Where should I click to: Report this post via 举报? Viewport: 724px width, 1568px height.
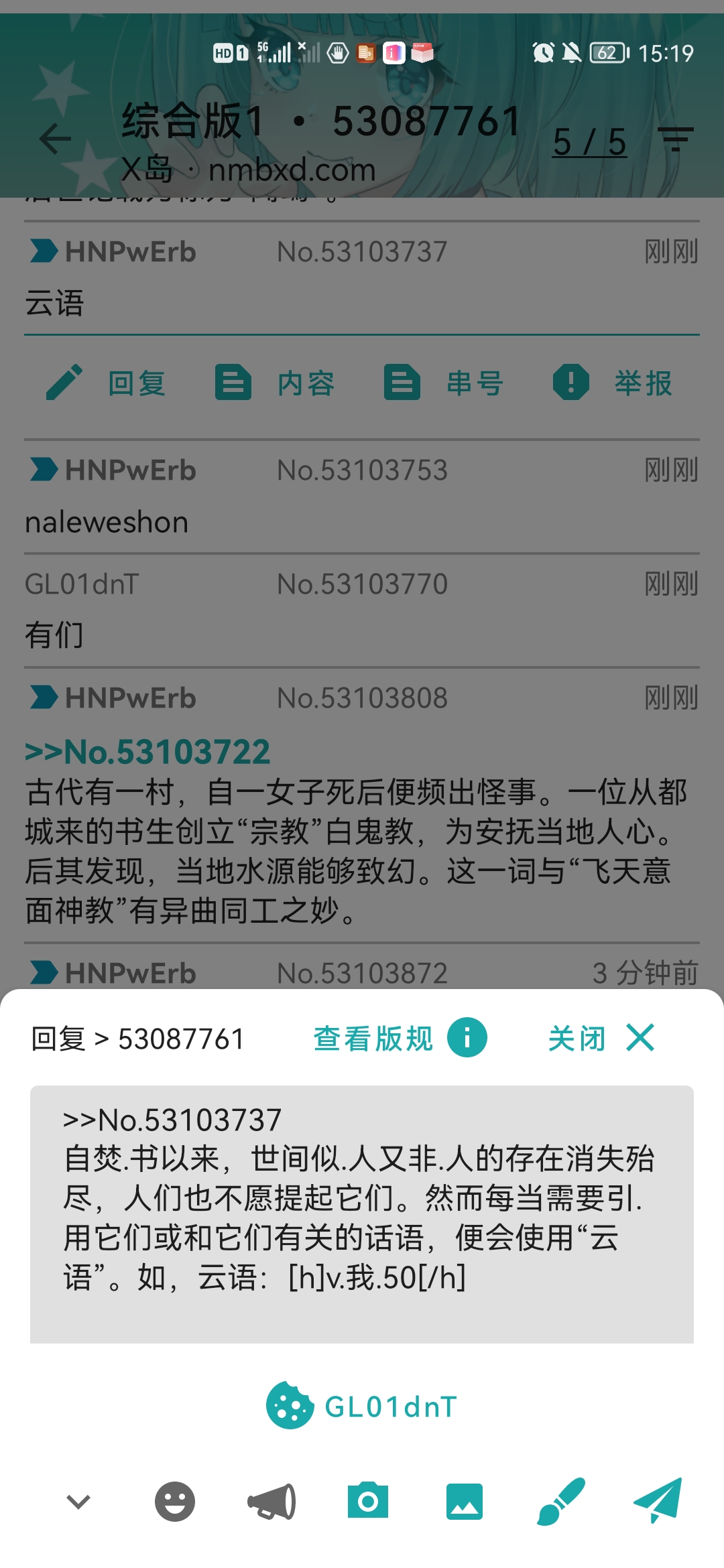click(x=613, y=383)
